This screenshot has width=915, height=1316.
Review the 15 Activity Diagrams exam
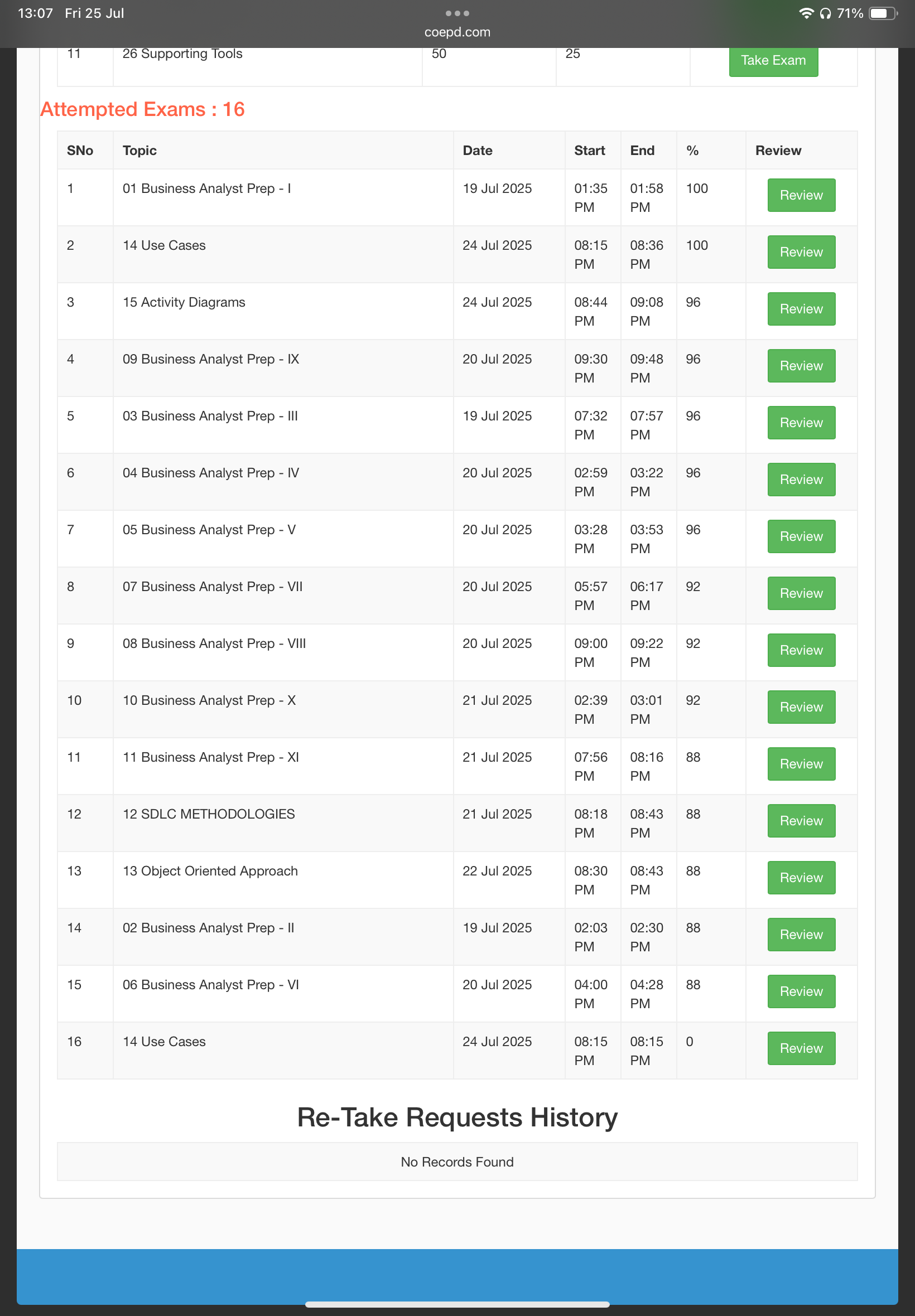(x=801, y=309)
